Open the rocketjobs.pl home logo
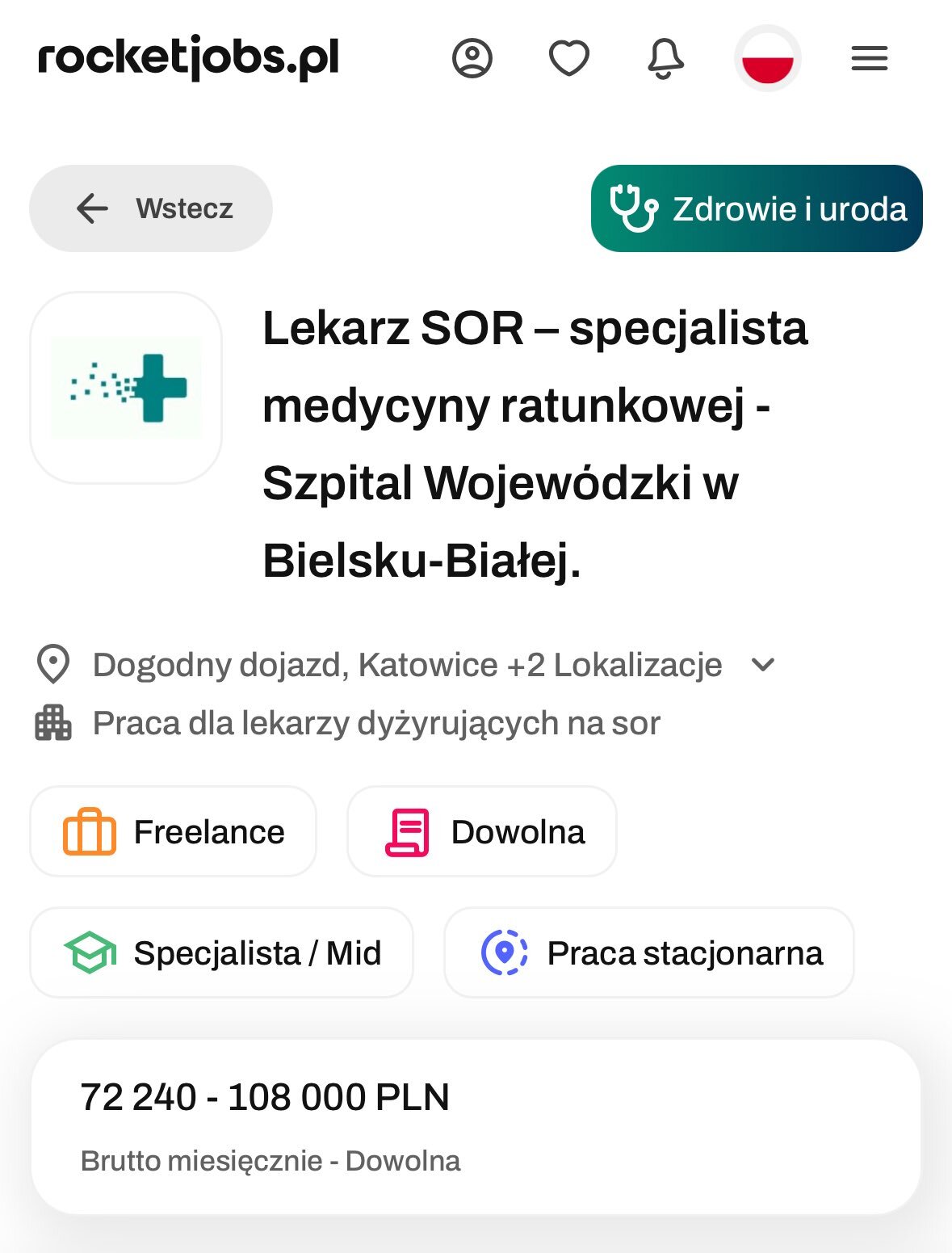The height and width of the screenshot is (1253, 952). pos(188,58)
